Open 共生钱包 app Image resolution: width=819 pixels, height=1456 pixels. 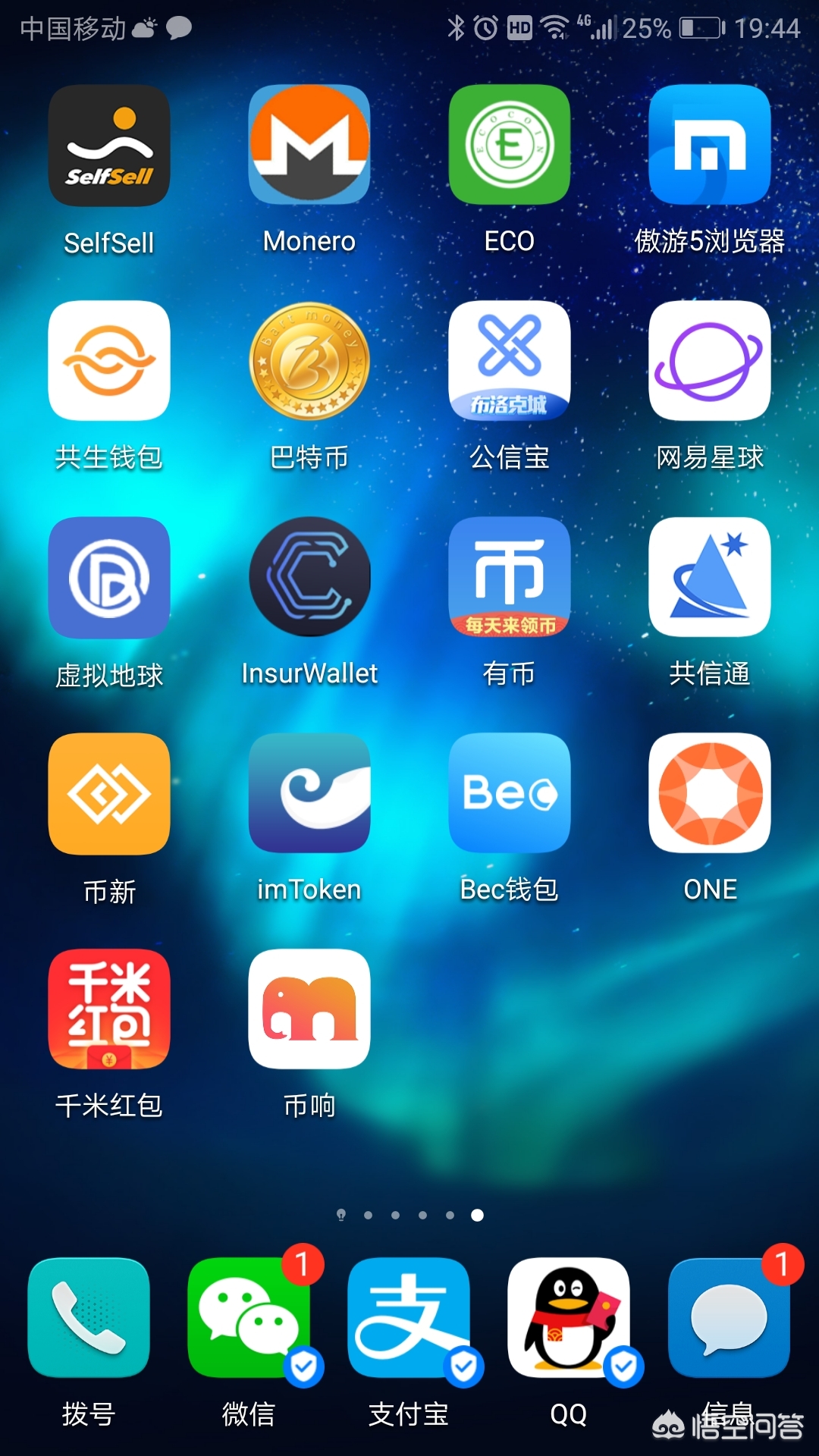109,361
